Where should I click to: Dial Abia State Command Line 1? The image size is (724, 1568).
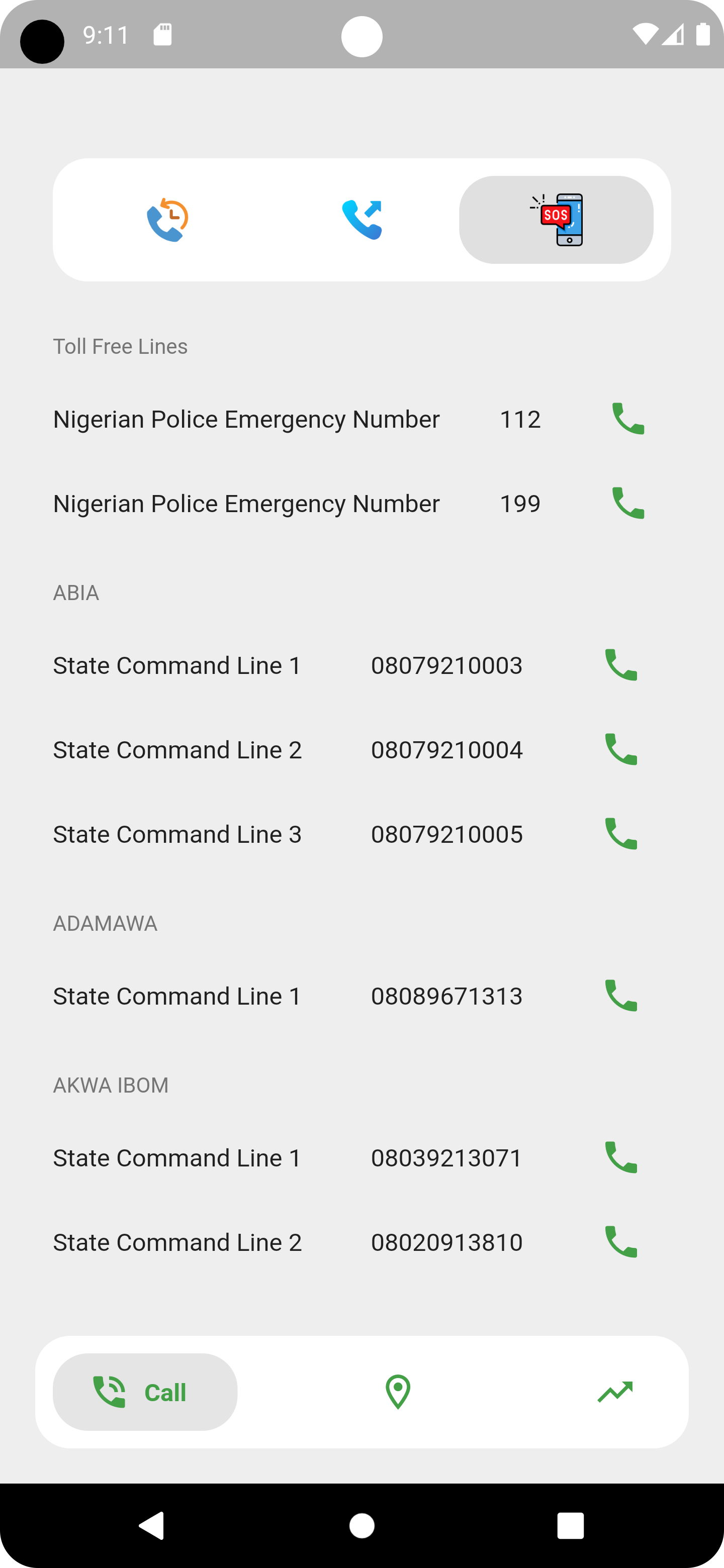point(620,665)
